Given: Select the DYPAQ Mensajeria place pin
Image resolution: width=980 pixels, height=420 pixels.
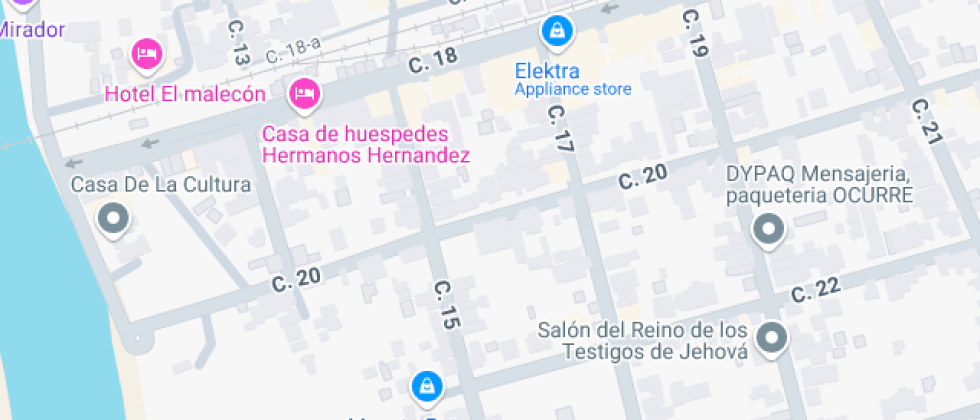Looking at the screenshot, I should pyautogui.click(x=768, y=231).
